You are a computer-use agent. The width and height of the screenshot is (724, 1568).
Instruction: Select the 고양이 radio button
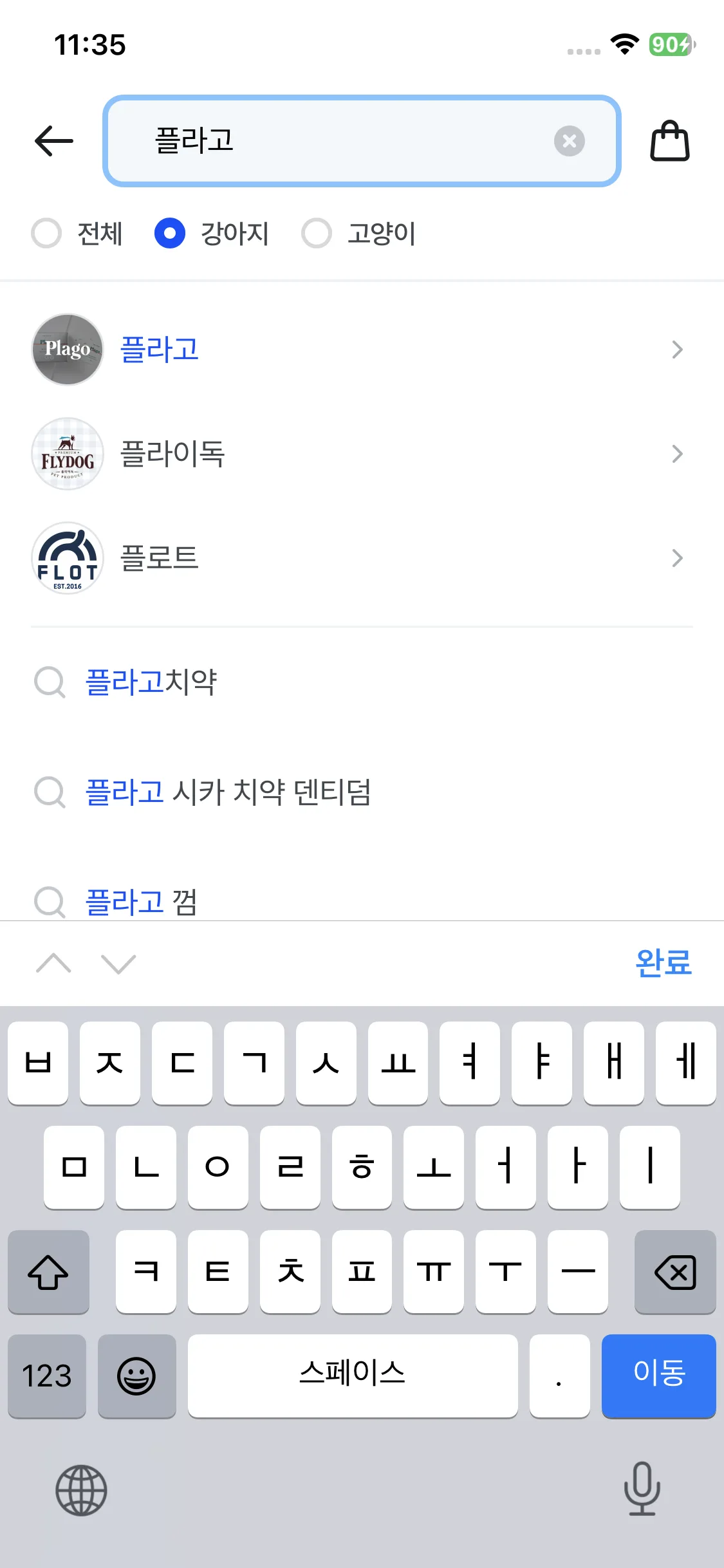coord(316,234)
